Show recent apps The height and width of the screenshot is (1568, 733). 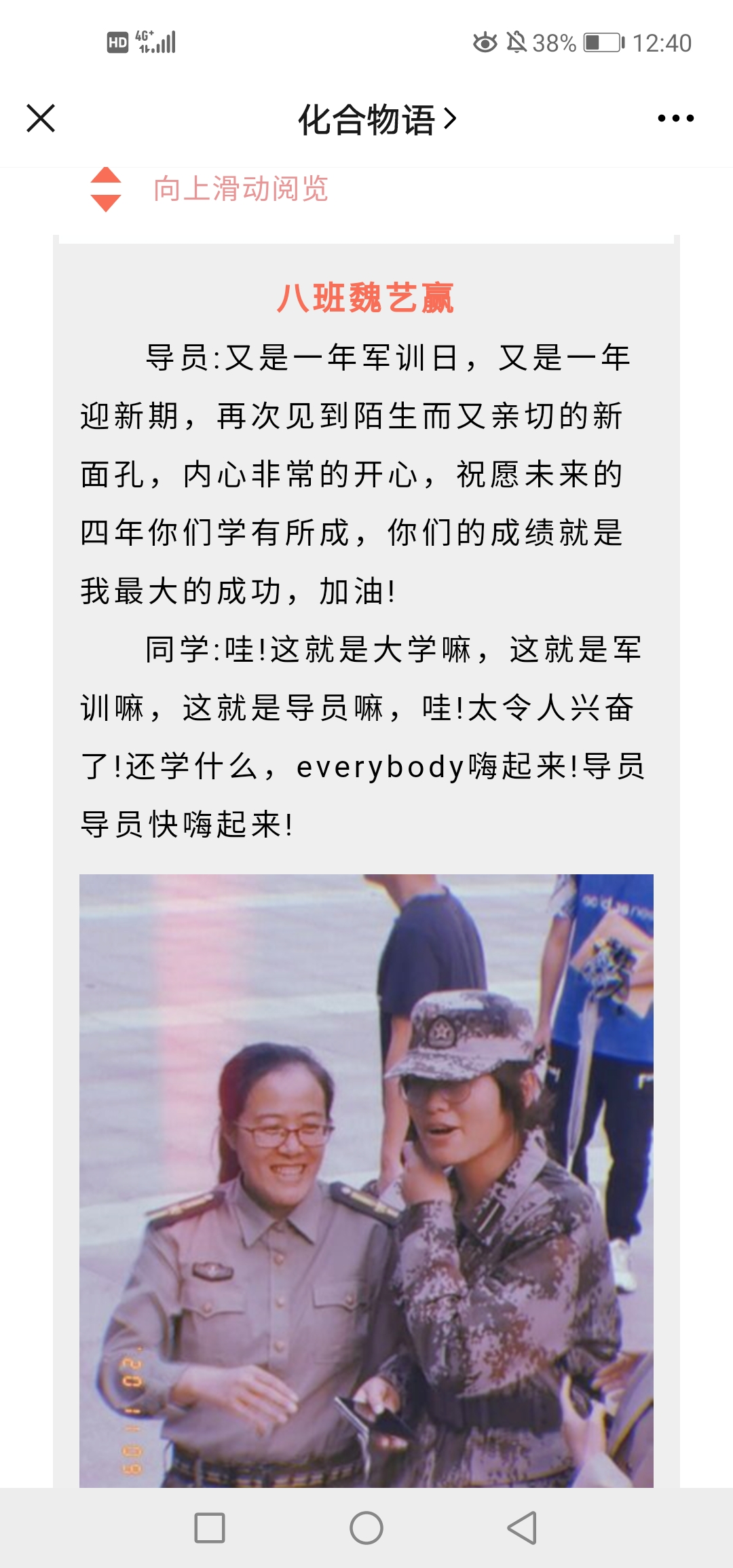pos(210,1528)
